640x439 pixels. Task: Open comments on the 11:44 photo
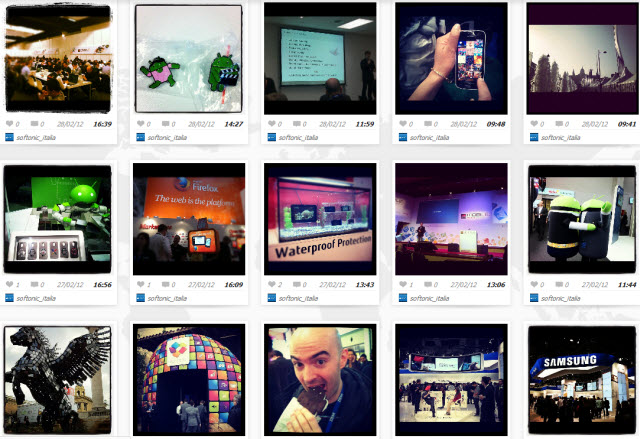pos(560,285)
